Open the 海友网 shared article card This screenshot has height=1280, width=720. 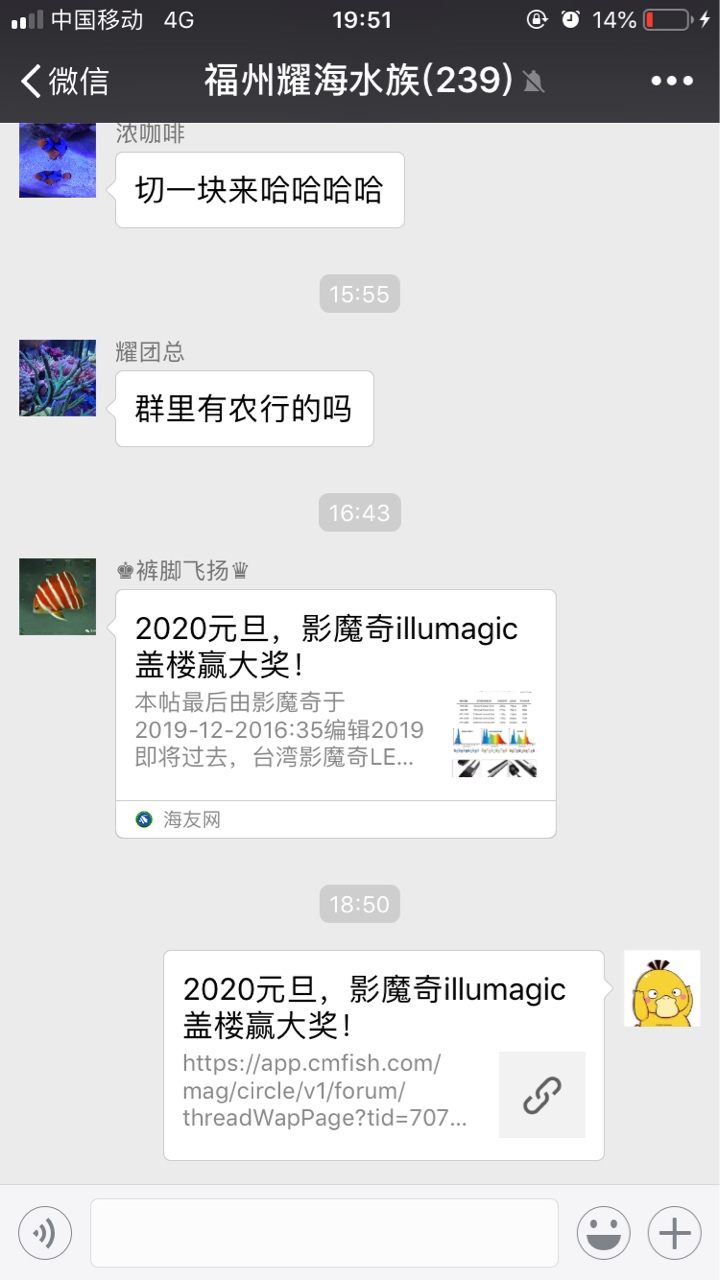[335, 712]
